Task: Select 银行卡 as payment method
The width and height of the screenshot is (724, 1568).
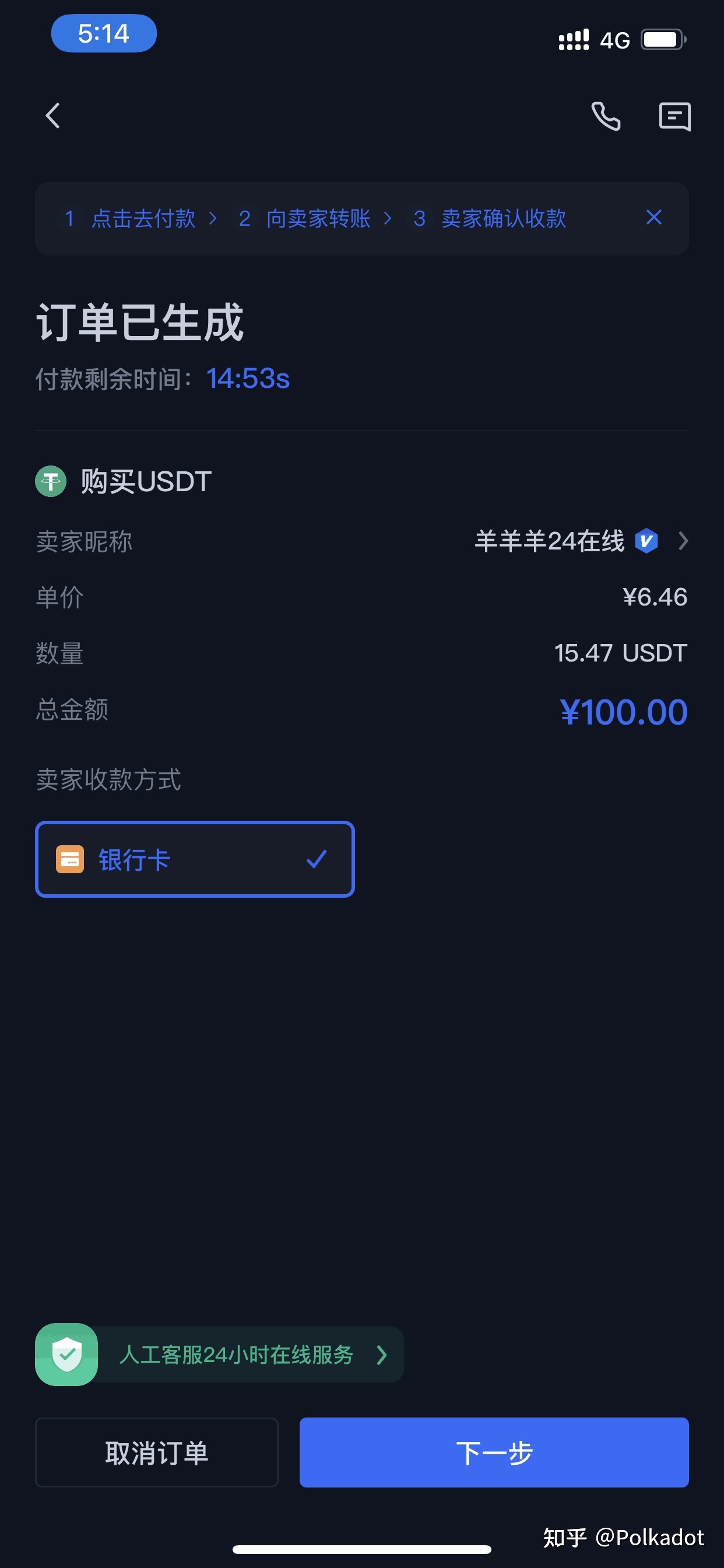Action: [195, 859]
